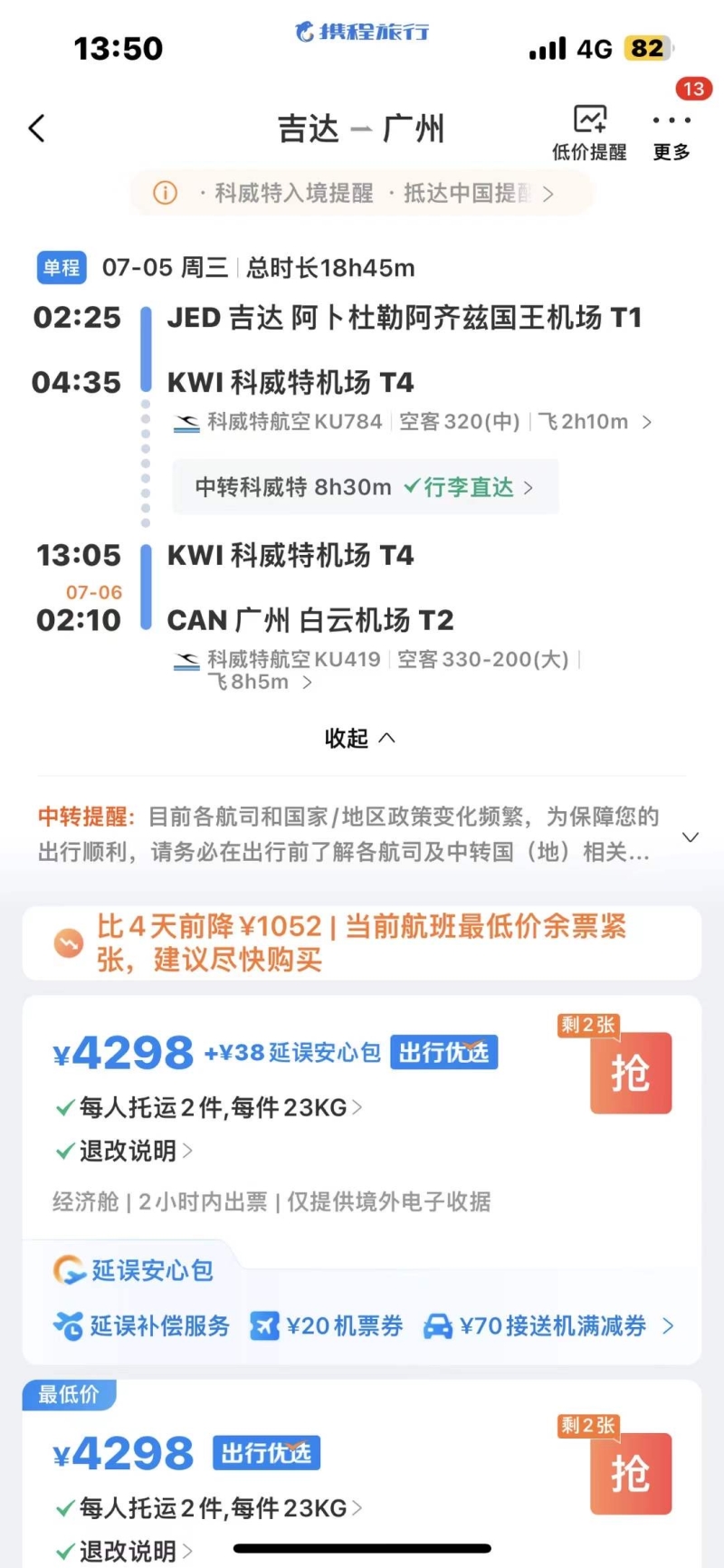This screenshot has height=1568, width=724.
Task: Open the 更多 menu
Action: tap(672, 132)
